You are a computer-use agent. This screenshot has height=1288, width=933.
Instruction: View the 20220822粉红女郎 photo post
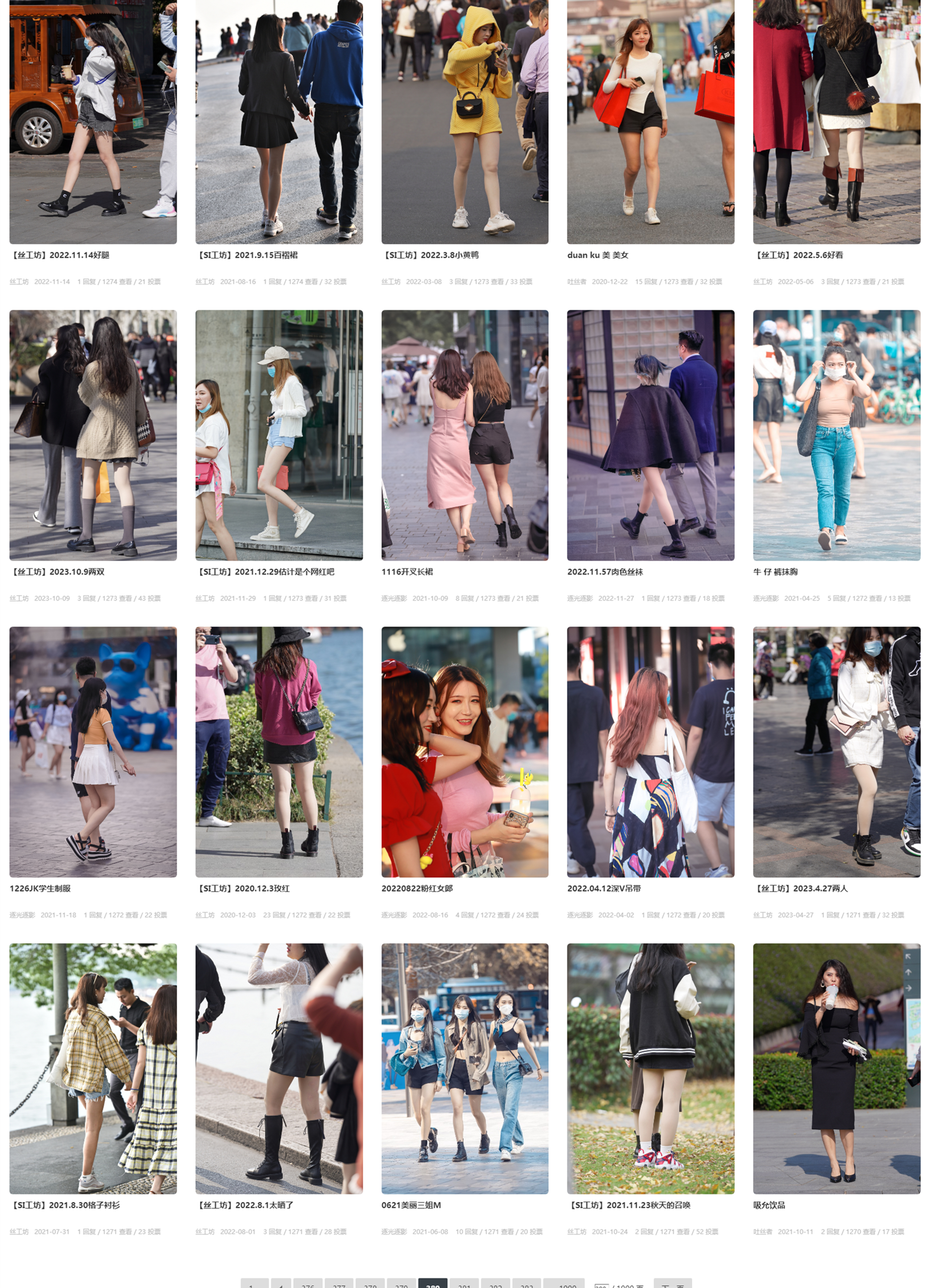464,752
